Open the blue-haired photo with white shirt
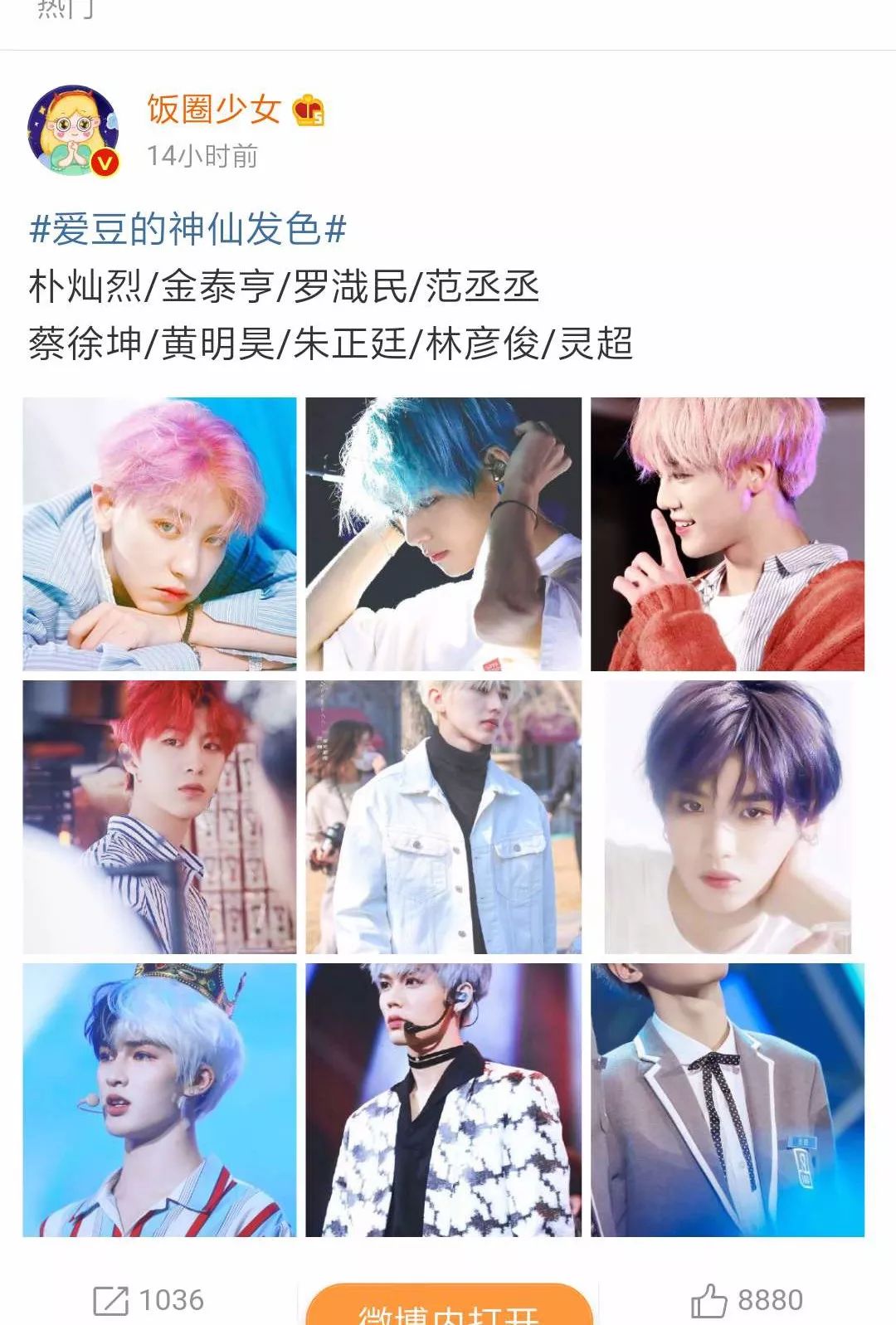The height and width of the screenshot is (1325, 896). (x=444, y=533)
